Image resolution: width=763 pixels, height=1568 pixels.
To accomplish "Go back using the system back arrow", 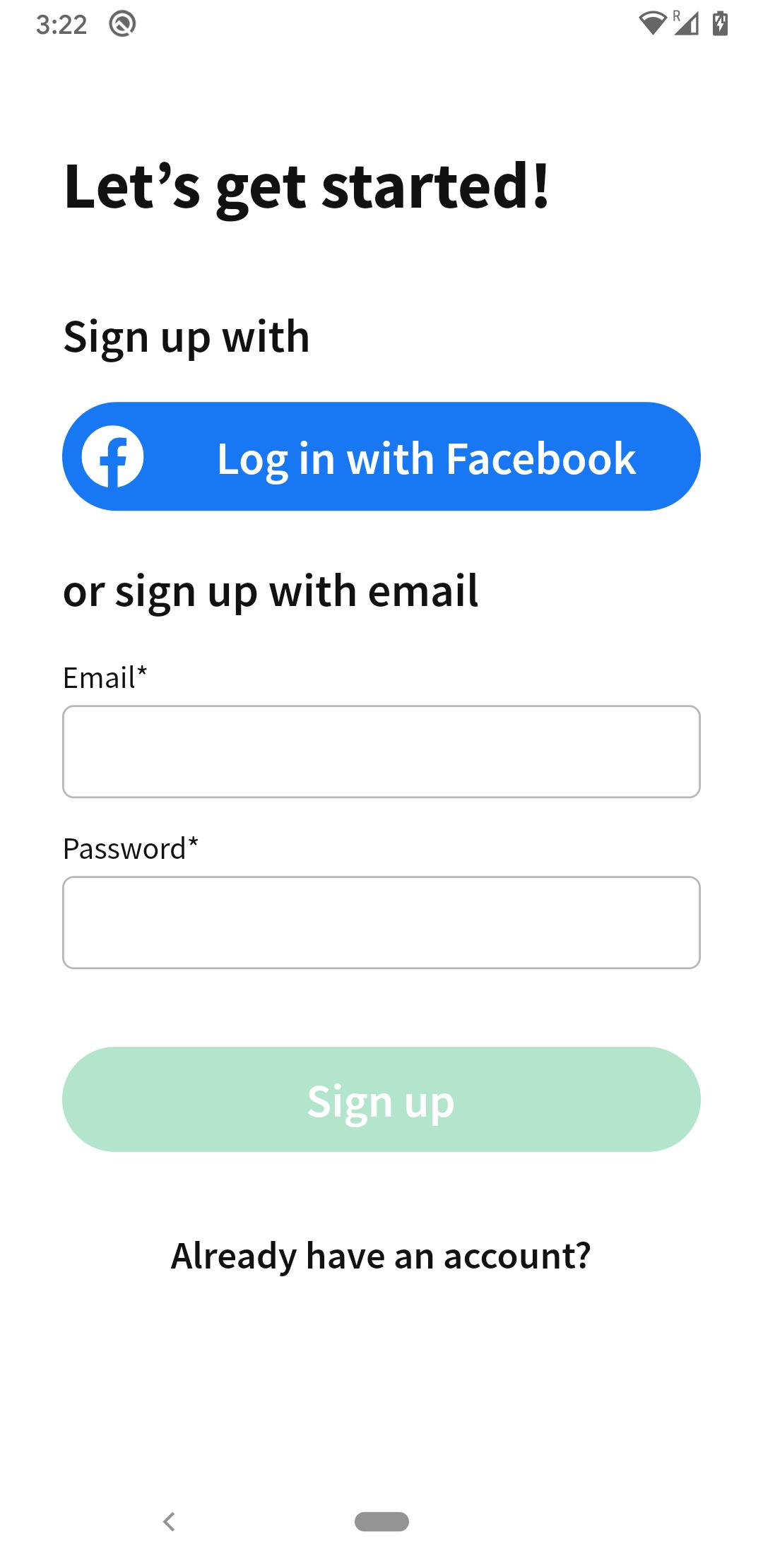I will click(169, 1521).
